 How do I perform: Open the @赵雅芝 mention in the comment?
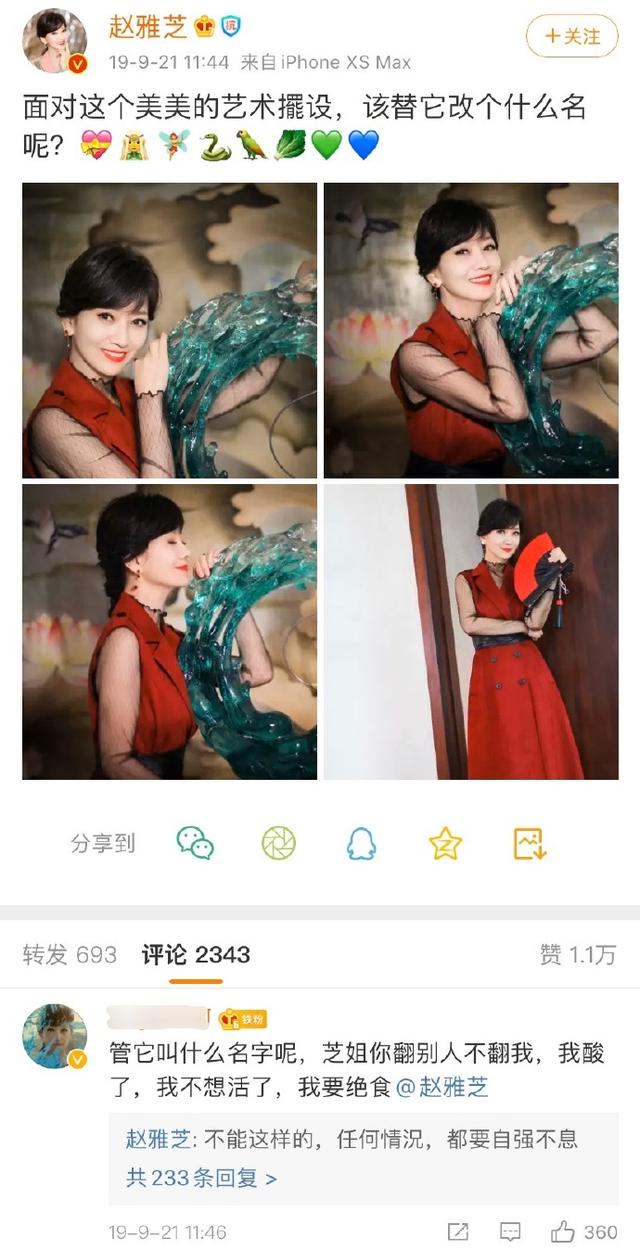click(443, 1087)
